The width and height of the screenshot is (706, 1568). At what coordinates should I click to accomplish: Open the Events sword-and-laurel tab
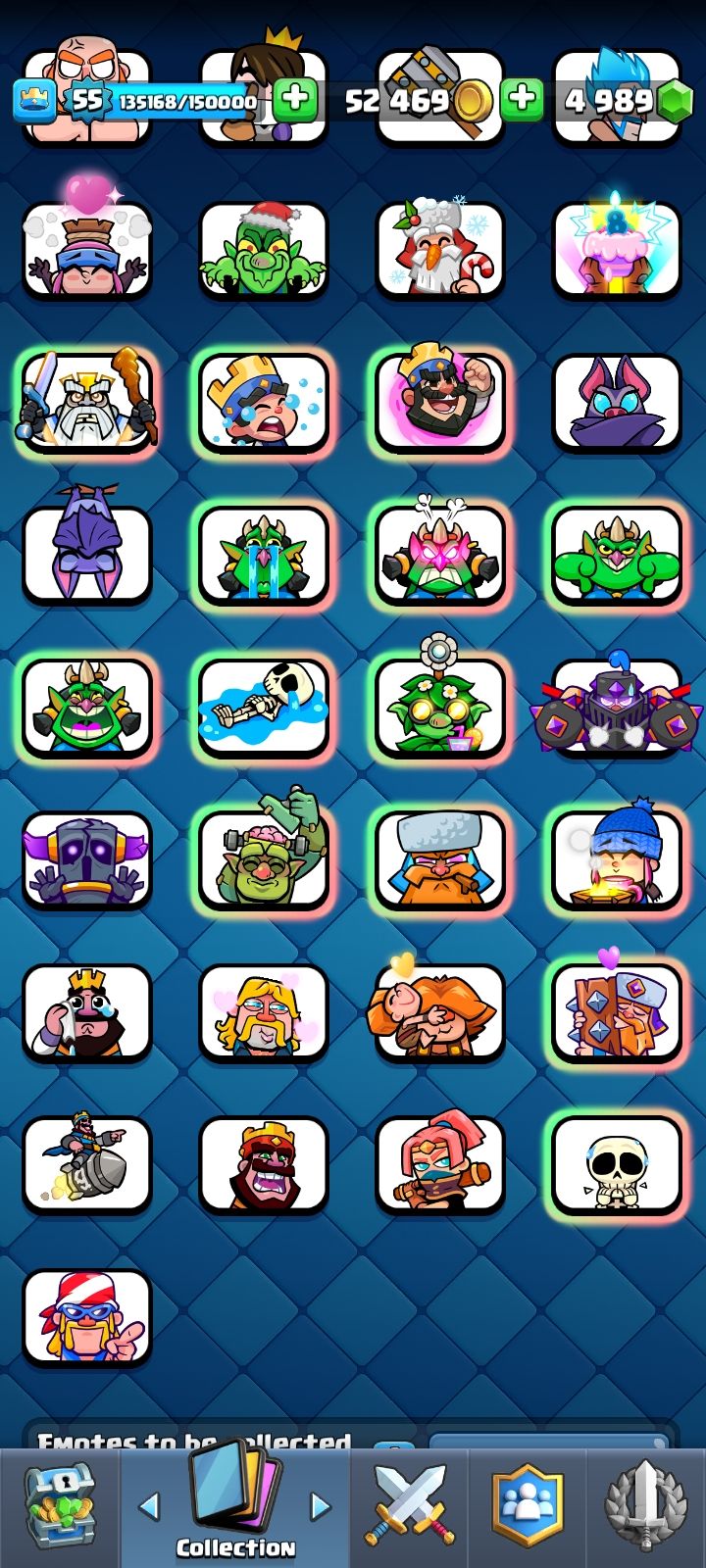coord(645,1506)
